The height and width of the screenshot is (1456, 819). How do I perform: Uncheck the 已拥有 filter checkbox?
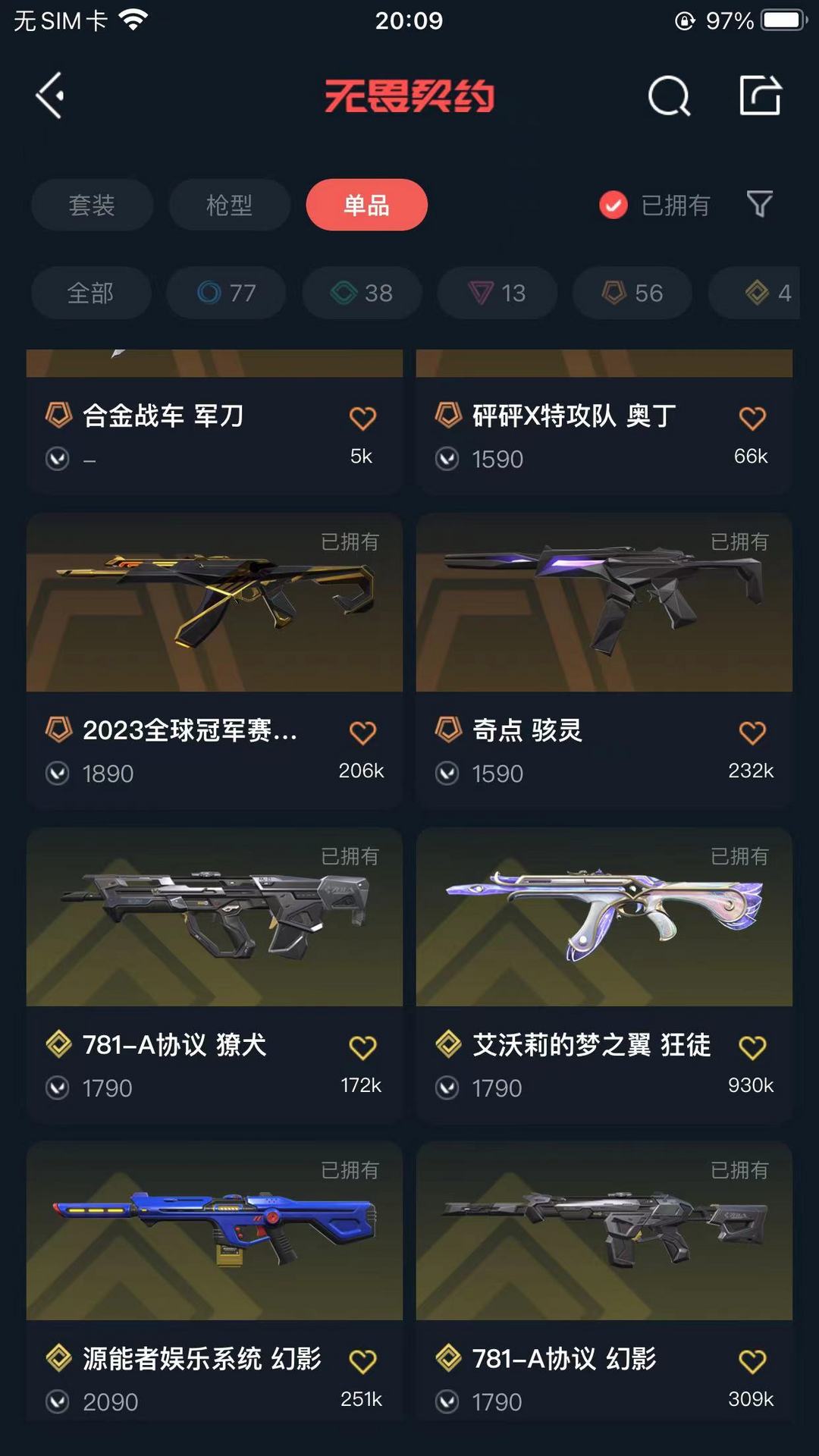point(613,205)
